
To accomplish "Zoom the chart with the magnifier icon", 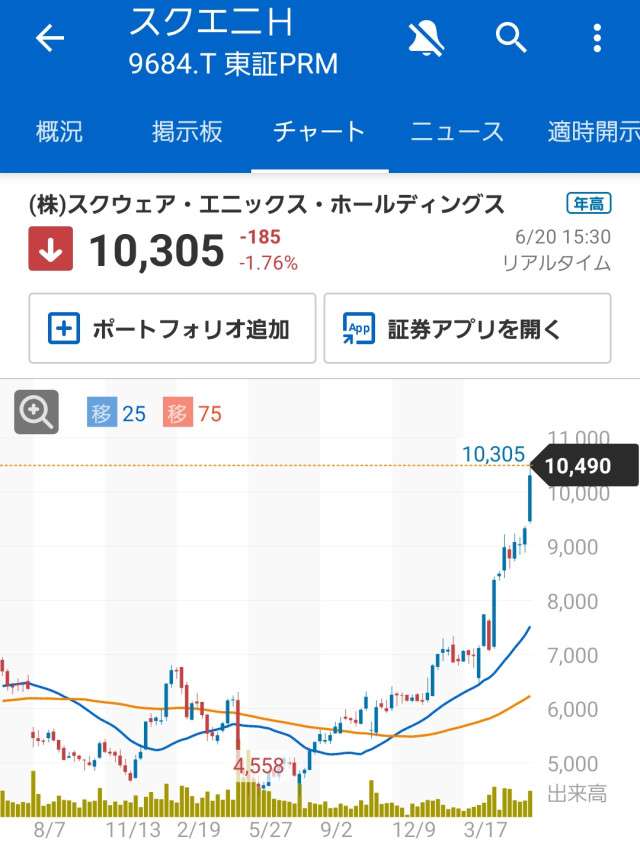I will pos(37,412).
